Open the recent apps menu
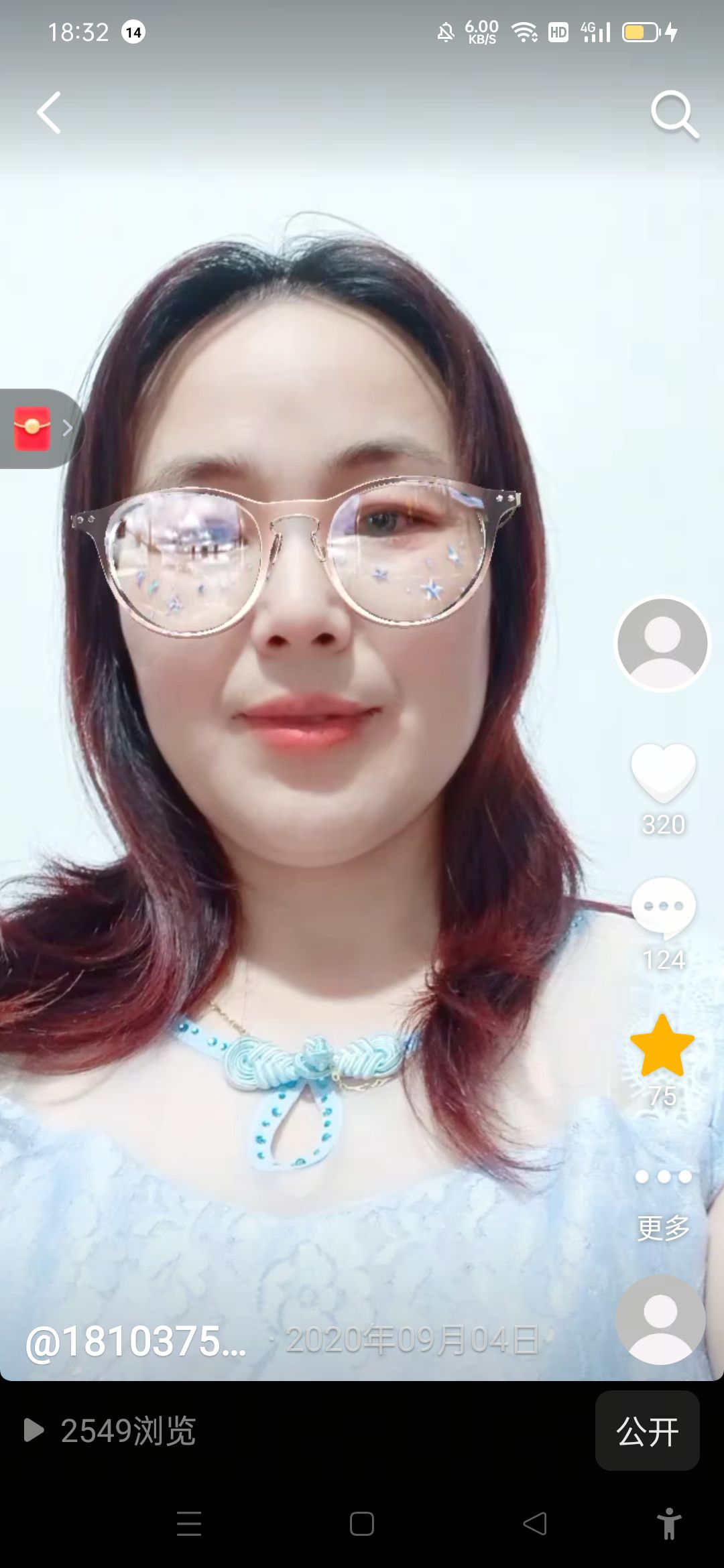The height and width of the screenshot is (1568, 724). [x=189, y=1523]
